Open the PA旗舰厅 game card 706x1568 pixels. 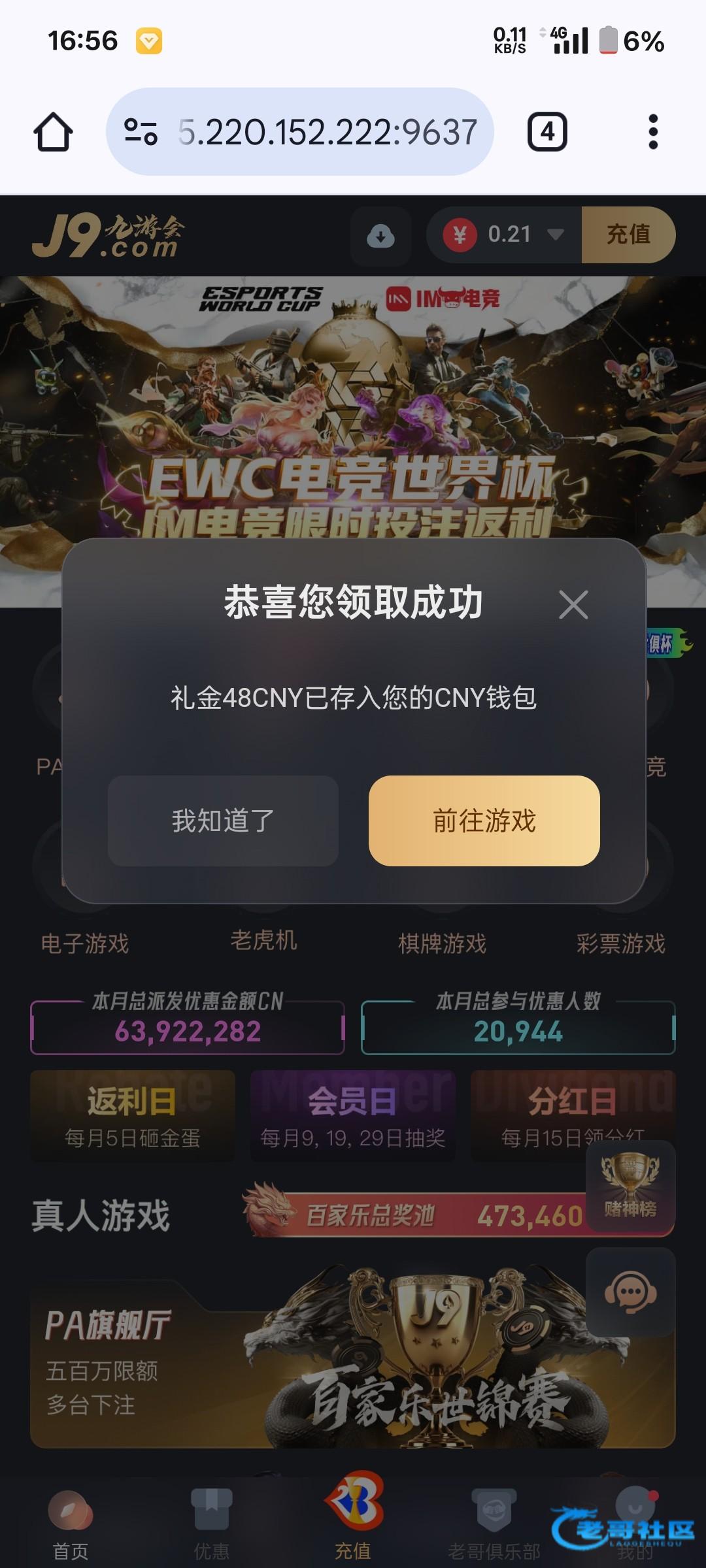click(352, 1362)
